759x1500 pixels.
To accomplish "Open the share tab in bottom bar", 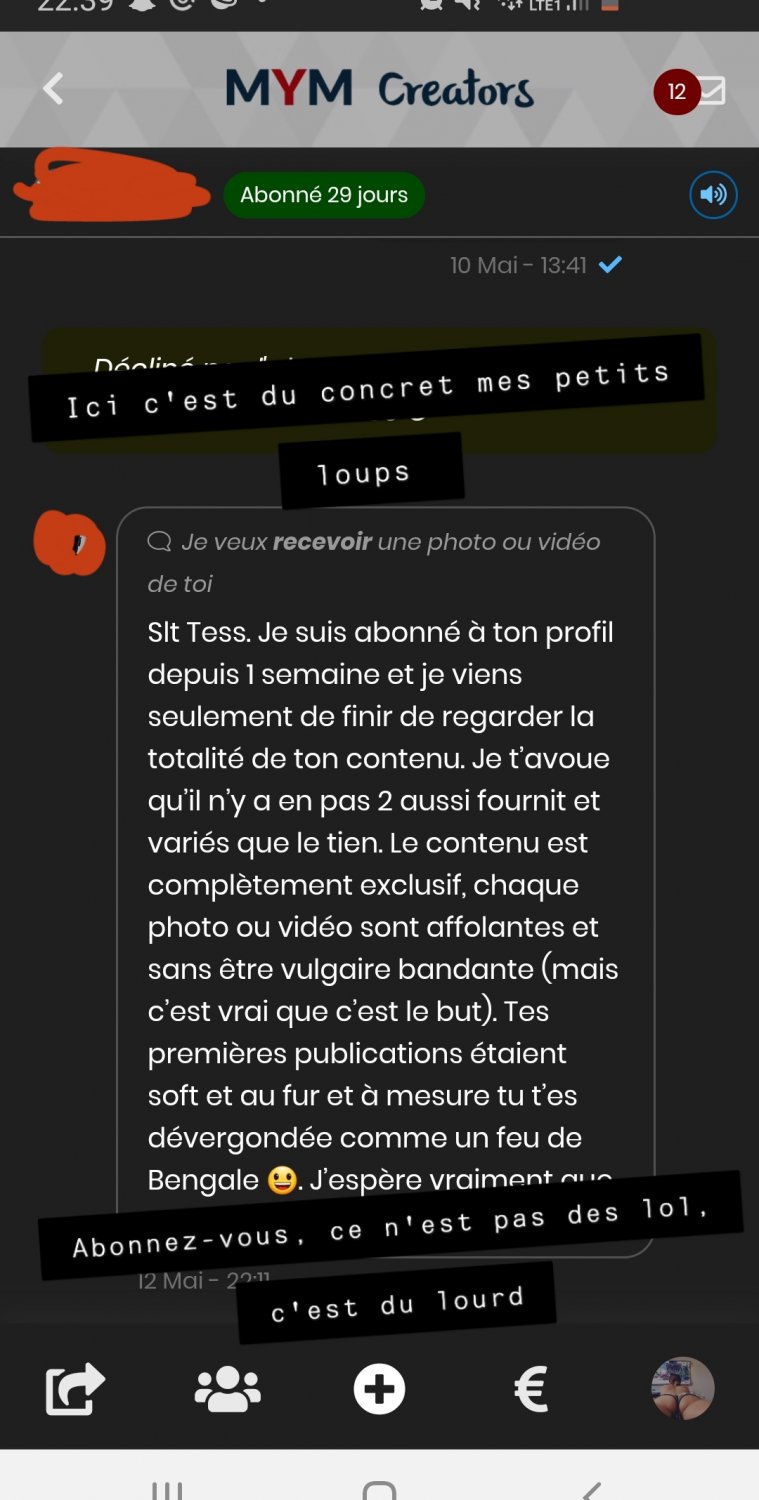I will tap(75, 1389).
